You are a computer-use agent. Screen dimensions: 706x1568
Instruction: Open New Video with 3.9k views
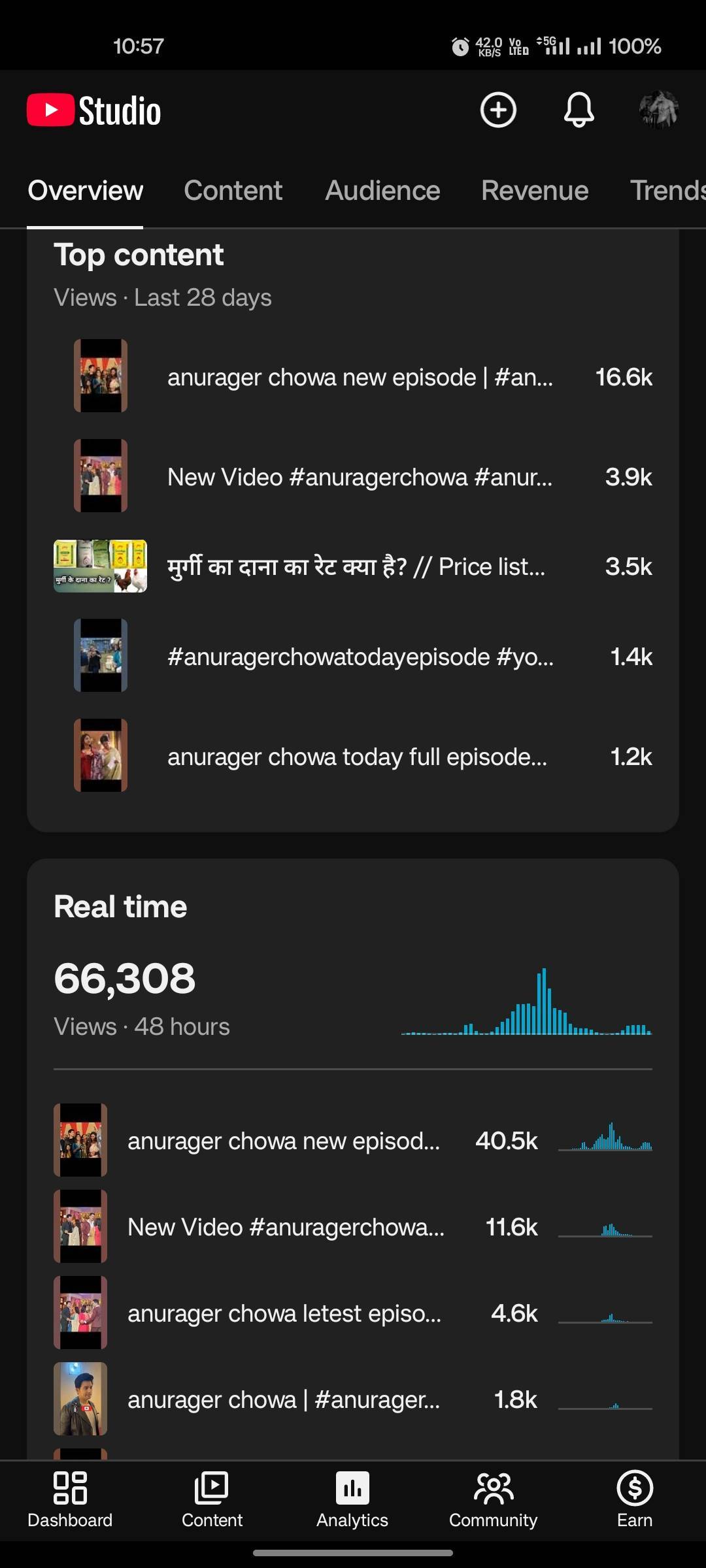click(360, 477)
